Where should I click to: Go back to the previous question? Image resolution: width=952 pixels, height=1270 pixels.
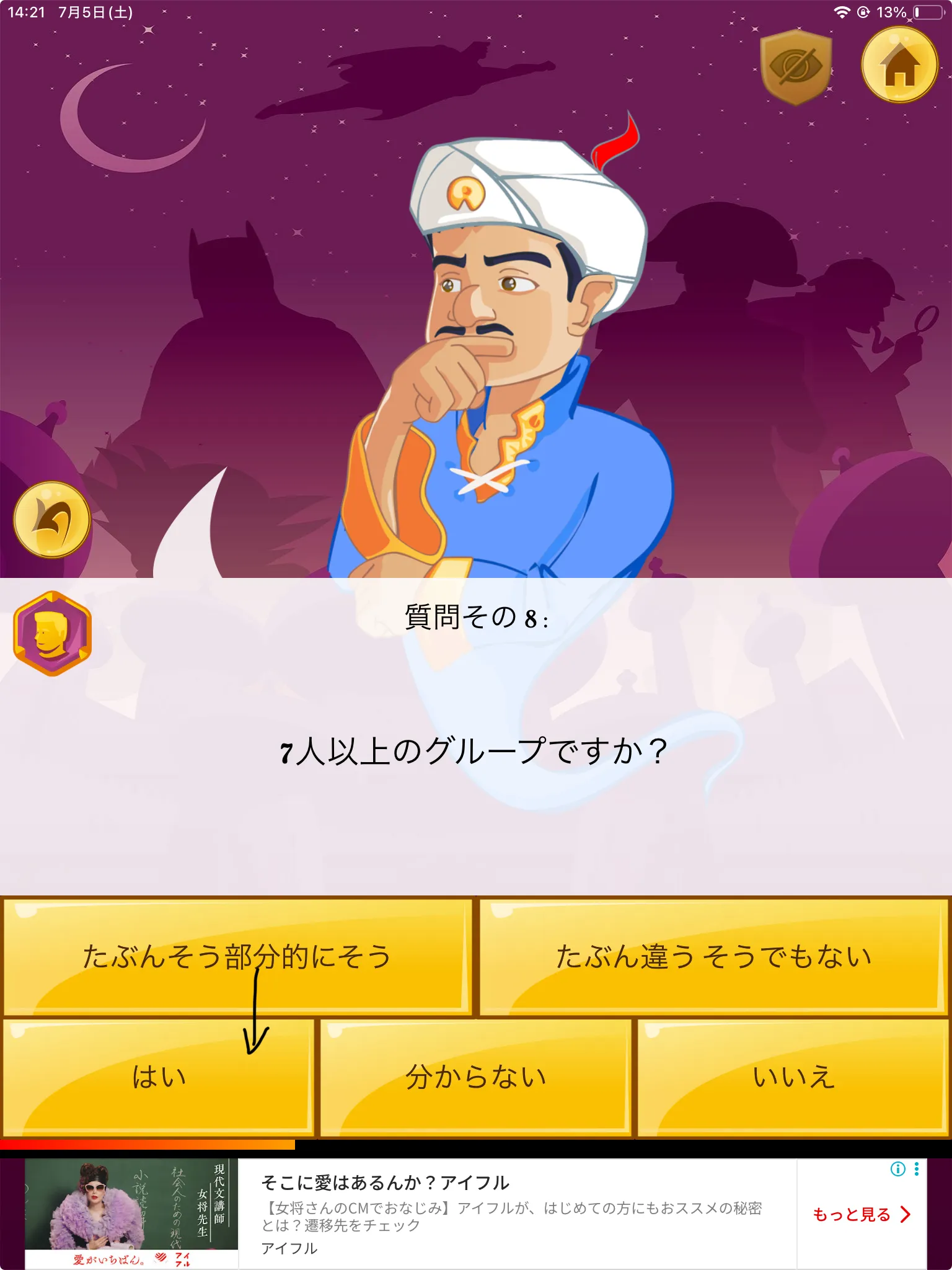(x=52, y=520)
